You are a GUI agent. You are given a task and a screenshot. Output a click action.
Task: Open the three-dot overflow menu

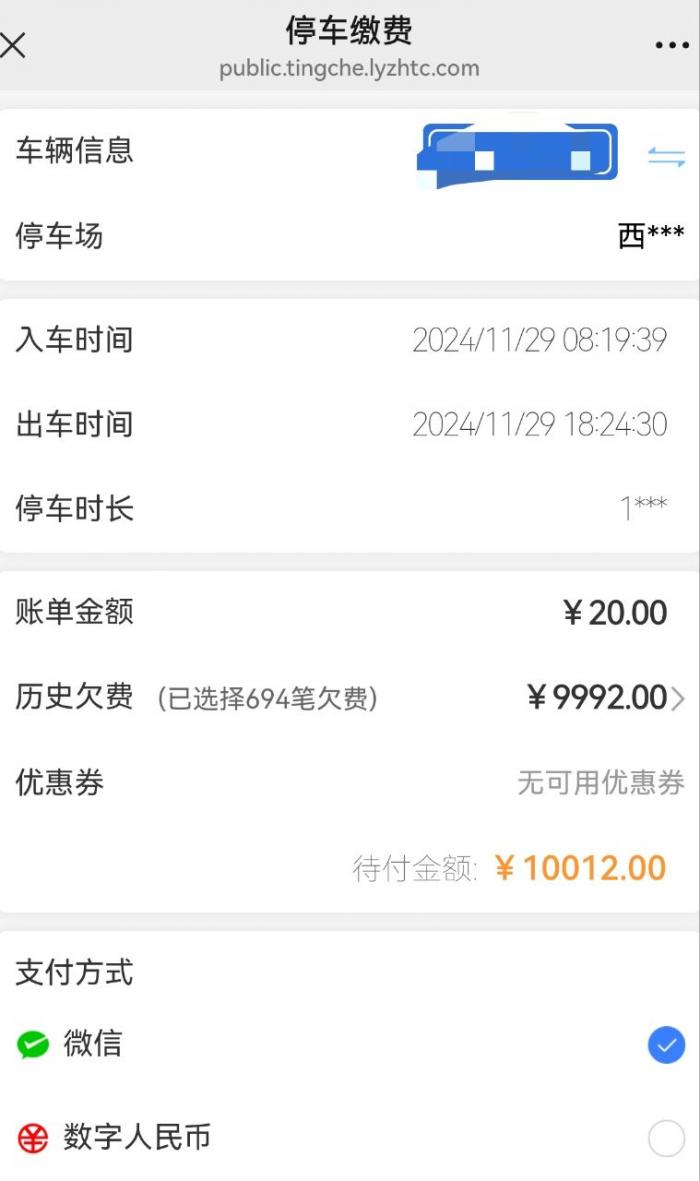click(671, 46)
